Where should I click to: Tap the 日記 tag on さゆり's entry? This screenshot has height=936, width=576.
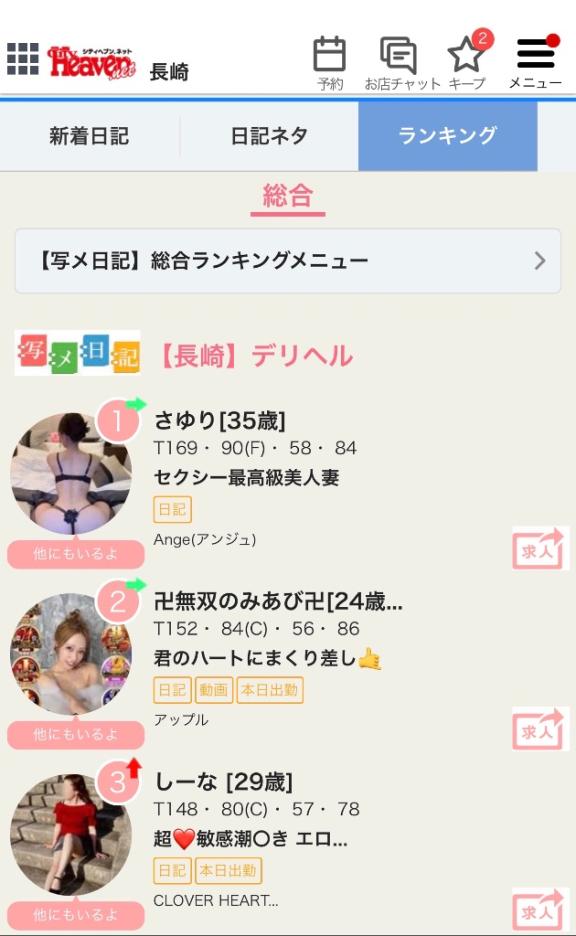coord(173,509)
